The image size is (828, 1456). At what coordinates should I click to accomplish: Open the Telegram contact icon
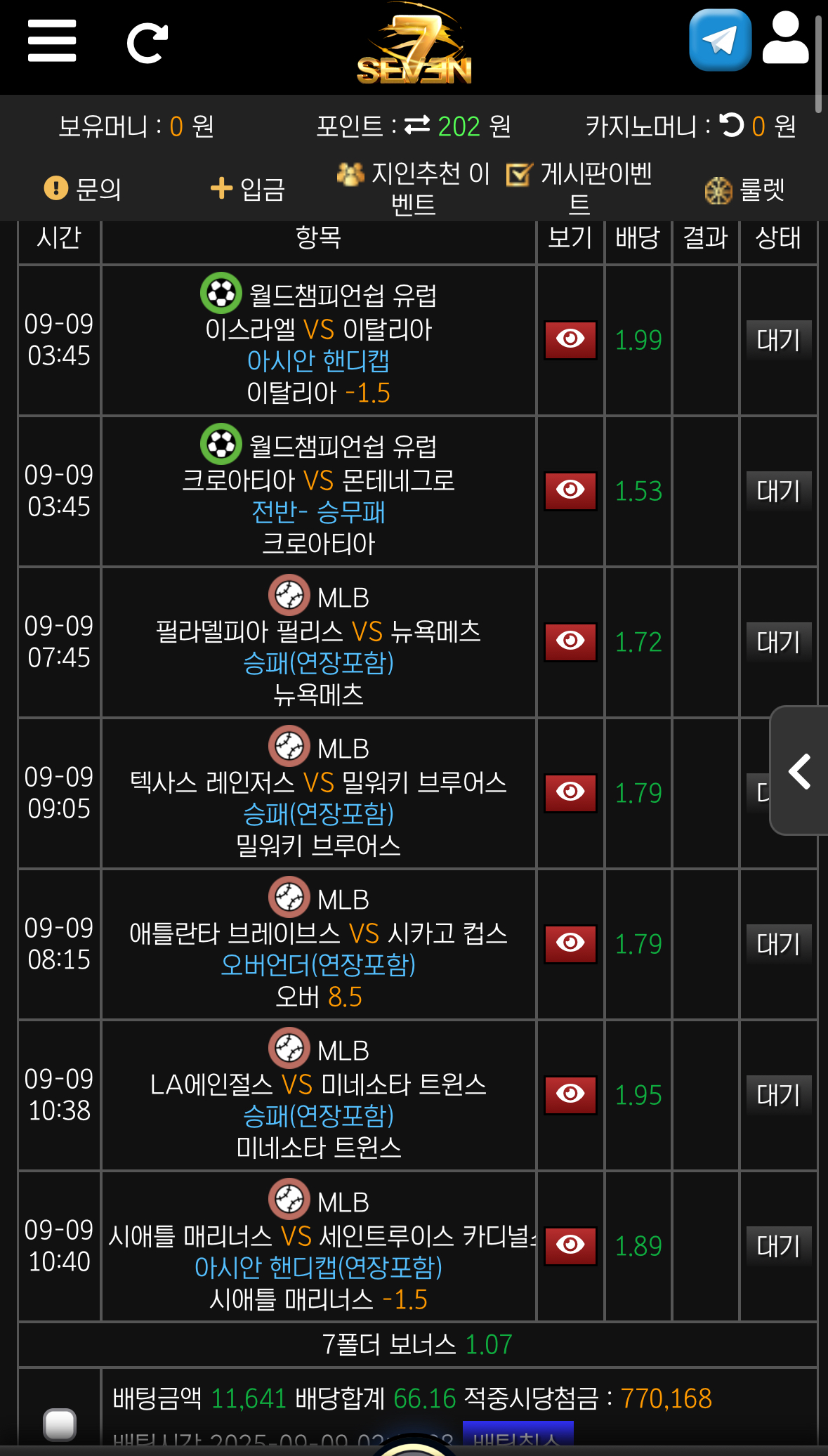coord(720,40)
